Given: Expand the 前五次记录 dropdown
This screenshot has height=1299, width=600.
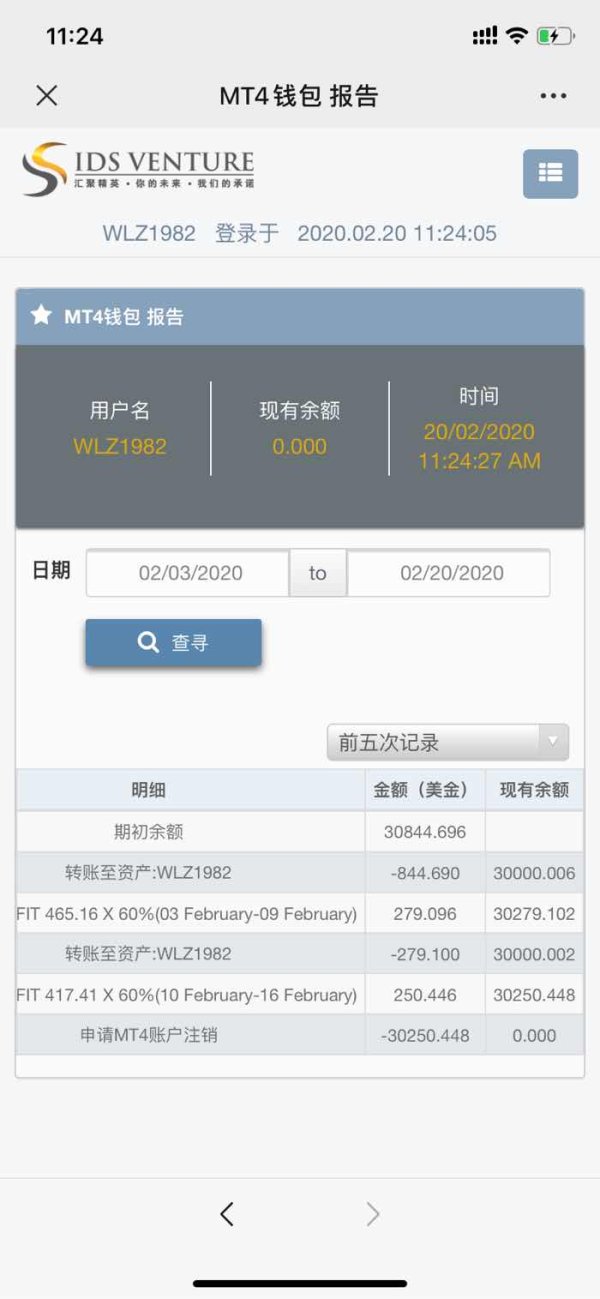Looking at the screenshot, I should (x=448, y=743).
